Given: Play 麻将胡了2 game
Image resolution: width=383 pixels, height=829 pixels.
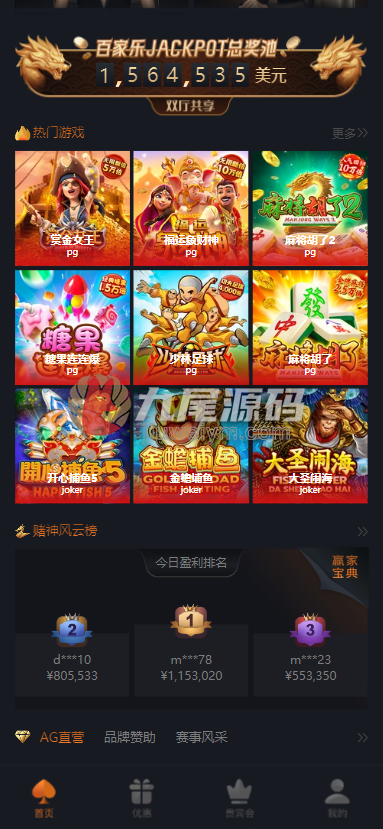Looking at the screenshot, I should [x=310, y=208].
